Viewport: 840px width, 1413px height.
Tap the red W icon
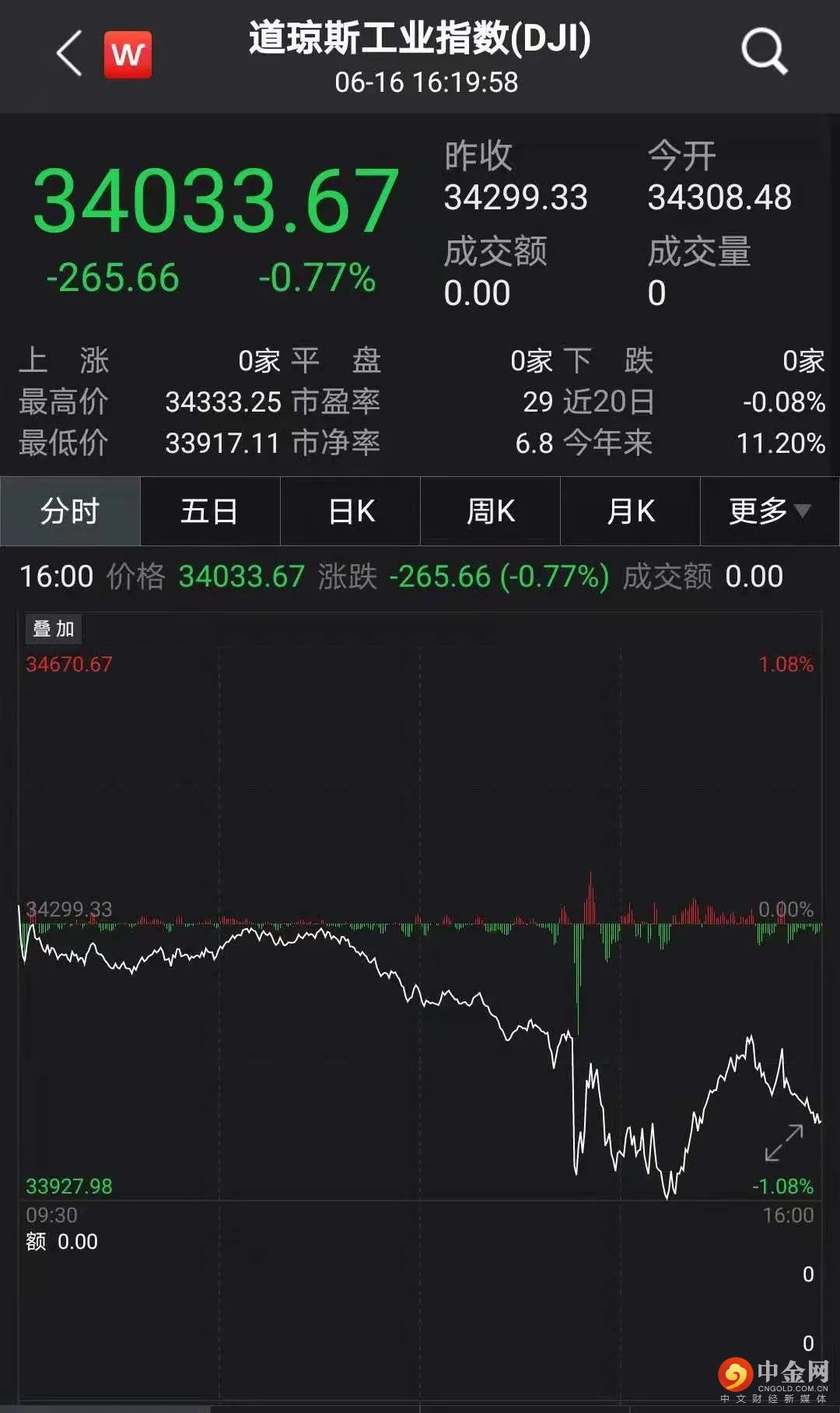click(x=128, y=54)
